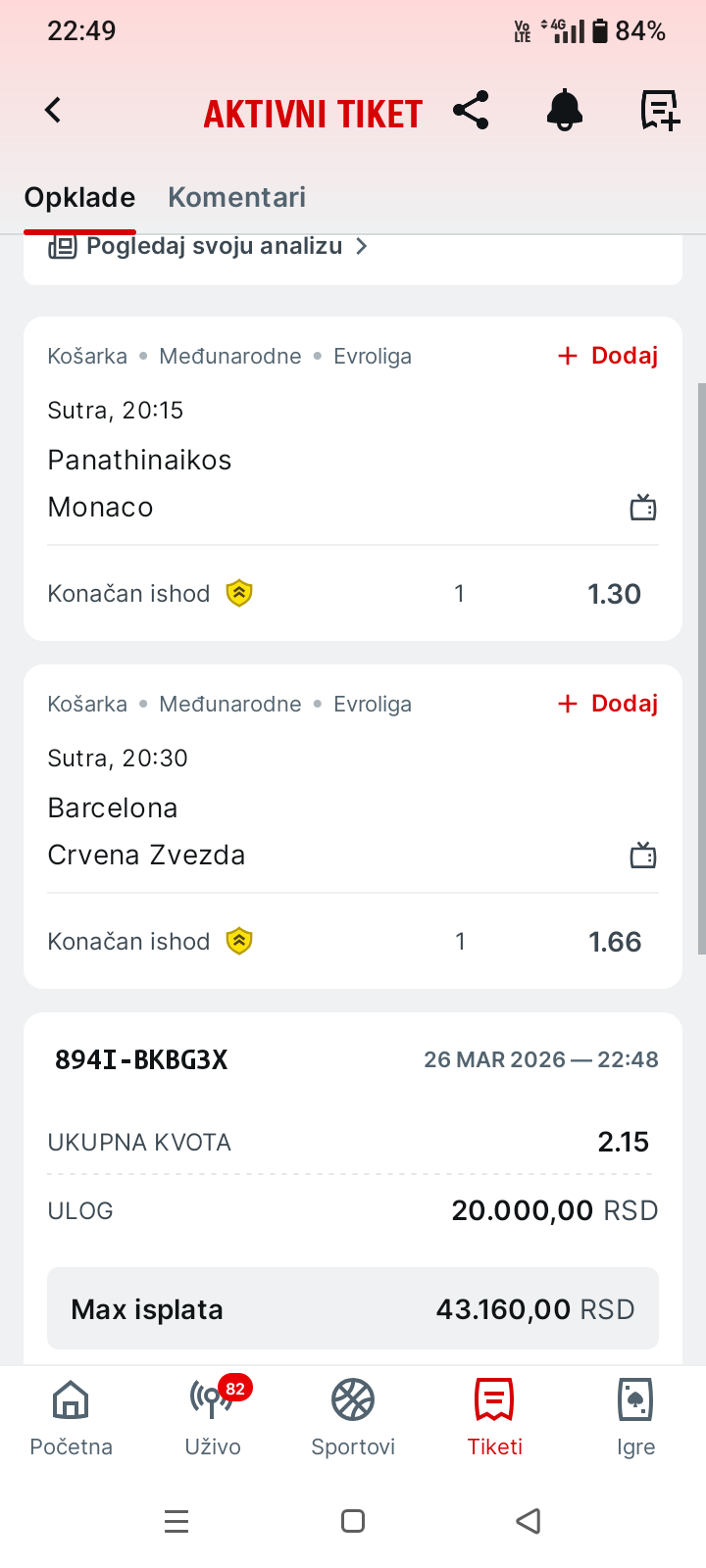Tap Dodaj on the Panathinaikos–Monaco match
This screenshot has width=706, height=1568.
coord(608,356)
